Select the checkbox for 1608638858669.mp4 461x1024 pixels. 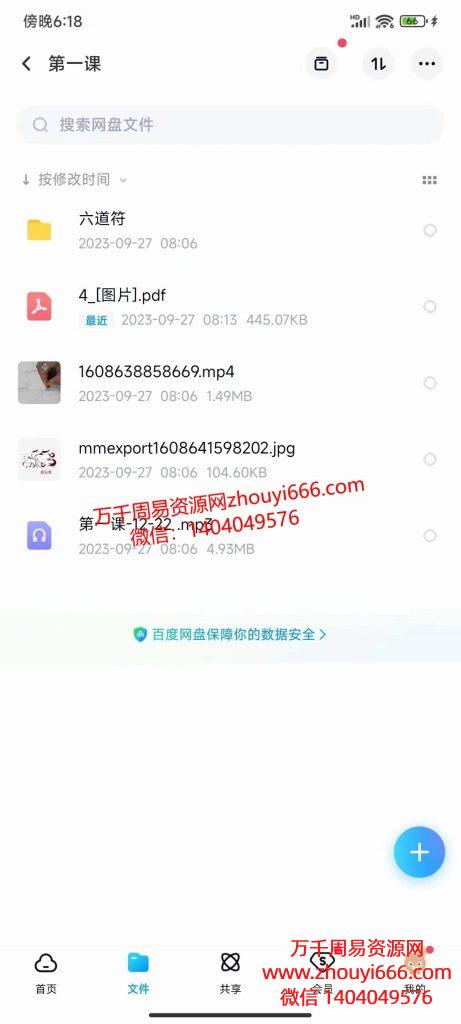[430, 383]
